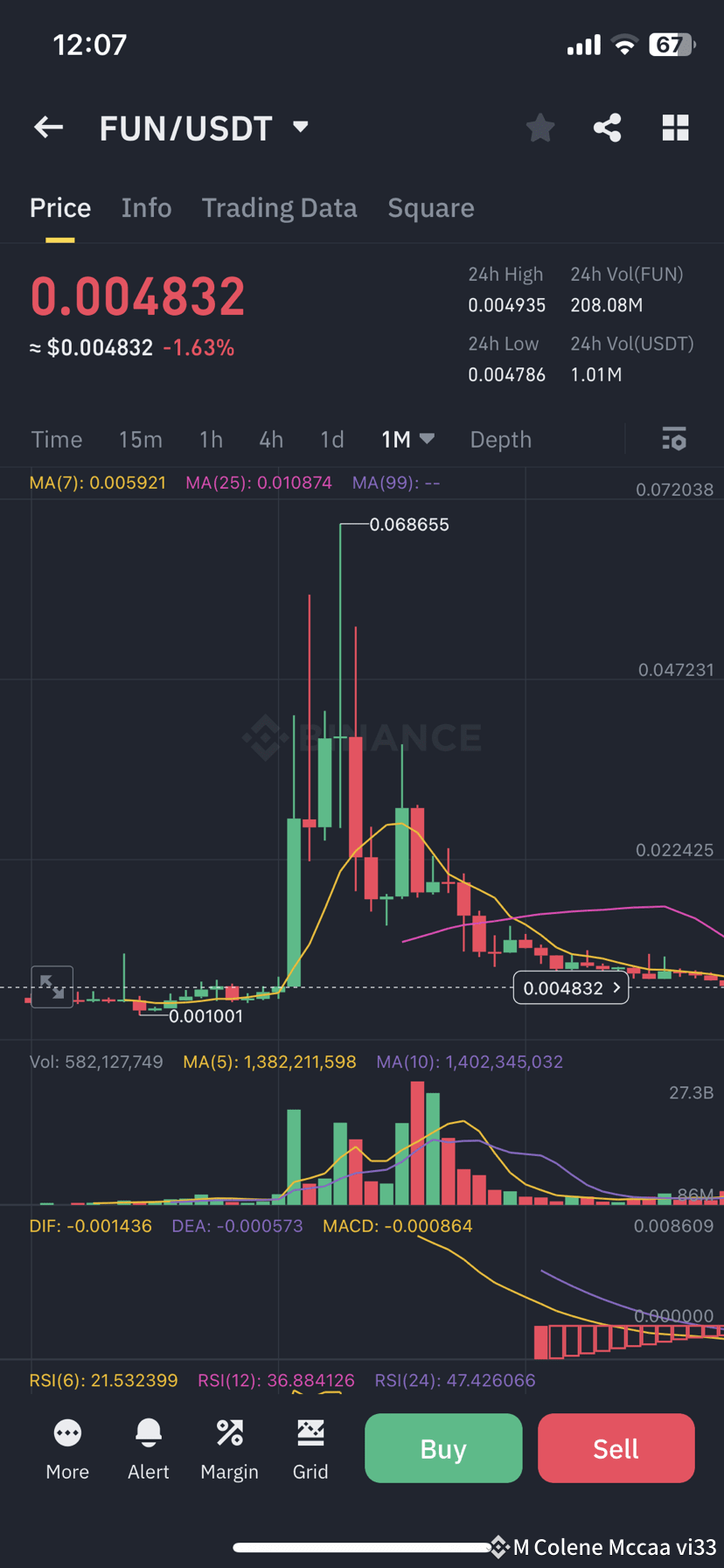Screen dimensions: 724x1568
Task: Open the Square tab
Action: tap(431, 208)
